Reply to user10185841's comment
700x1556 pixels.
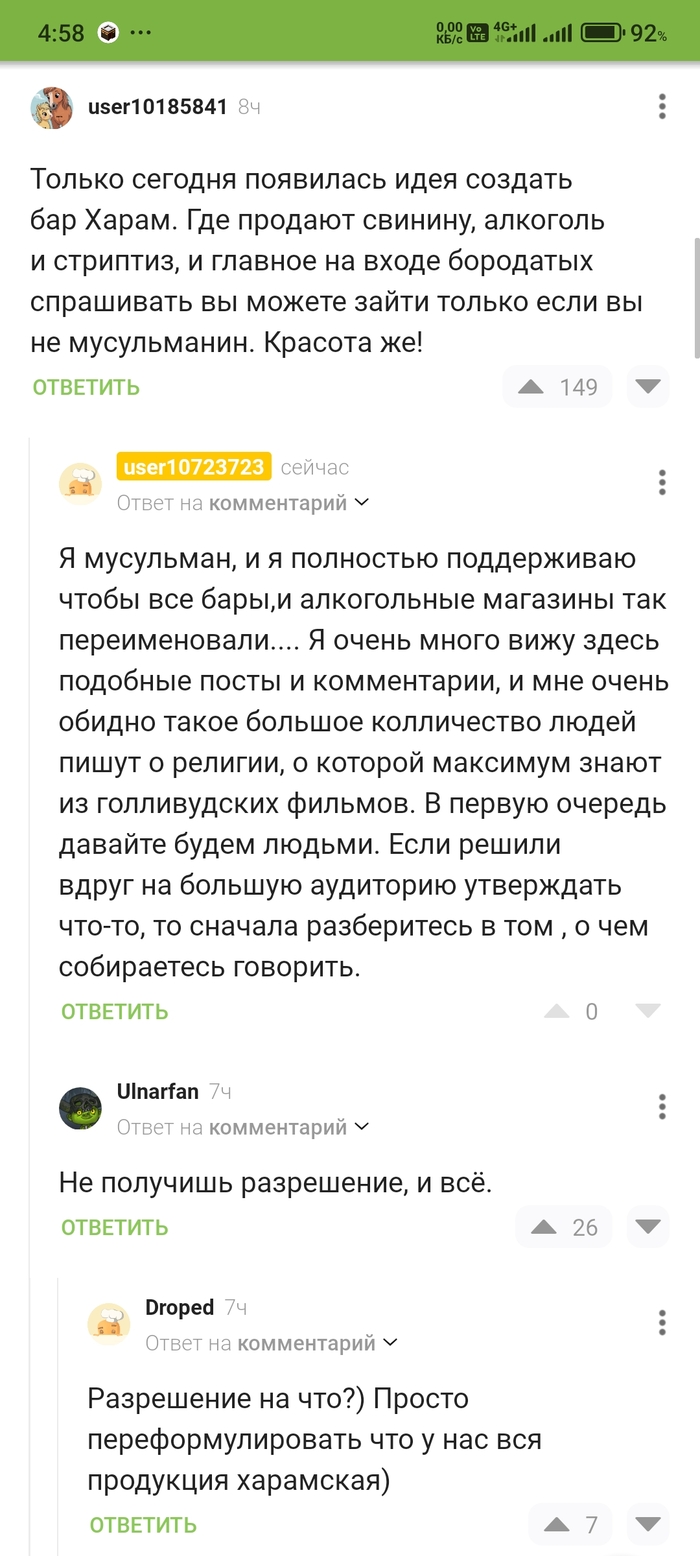(86, 387)
